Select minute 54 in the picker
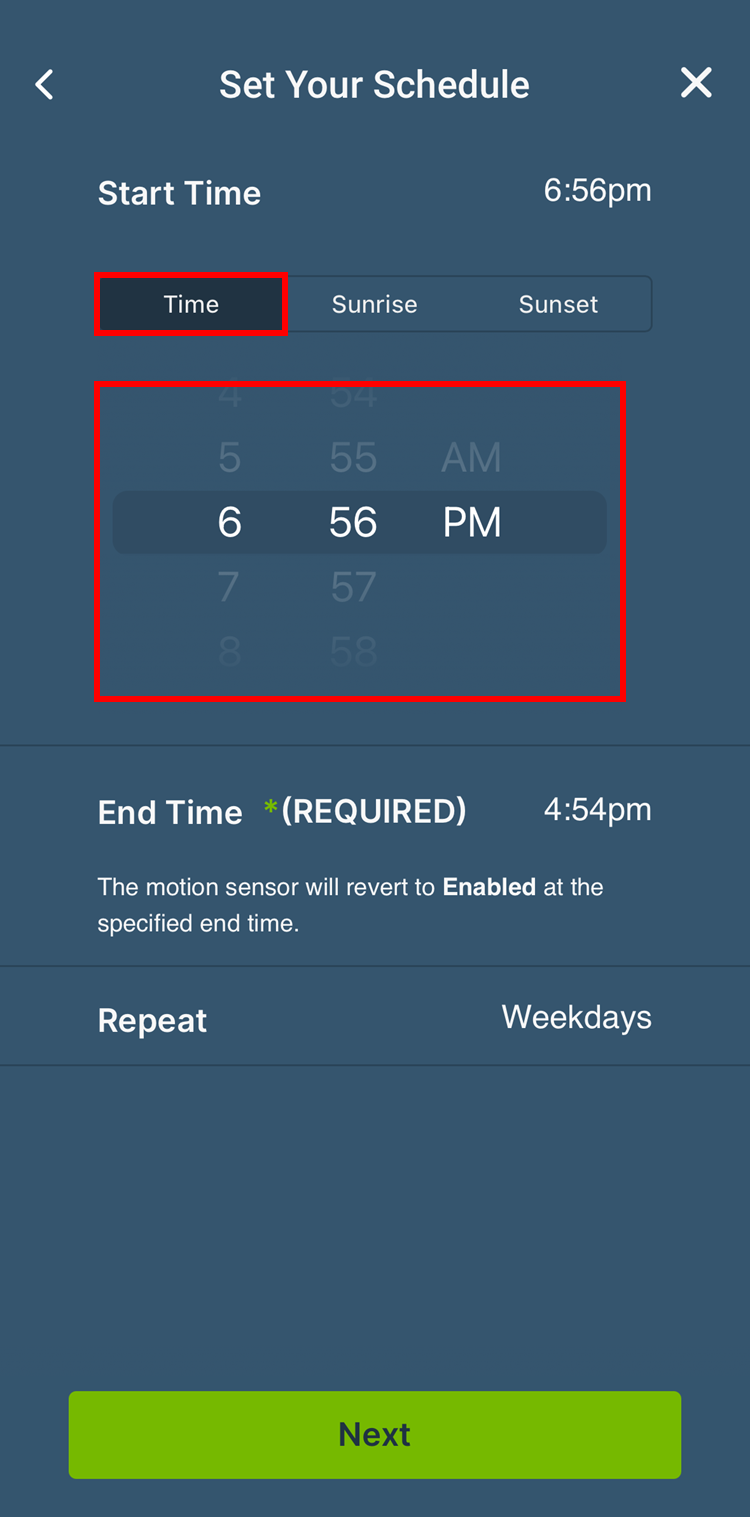 352,394
